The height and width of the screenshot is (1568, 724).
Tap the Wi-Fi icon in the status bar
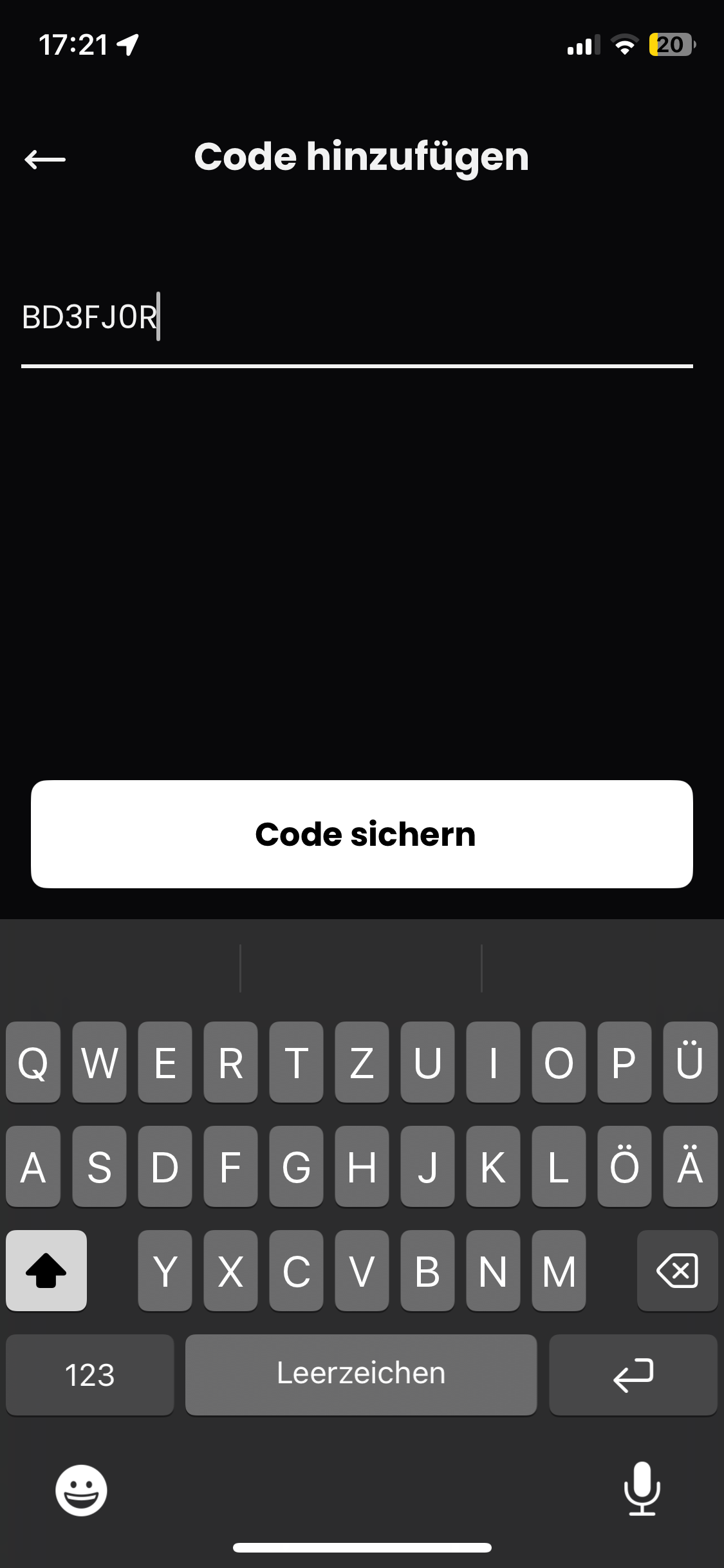[622, 45]
